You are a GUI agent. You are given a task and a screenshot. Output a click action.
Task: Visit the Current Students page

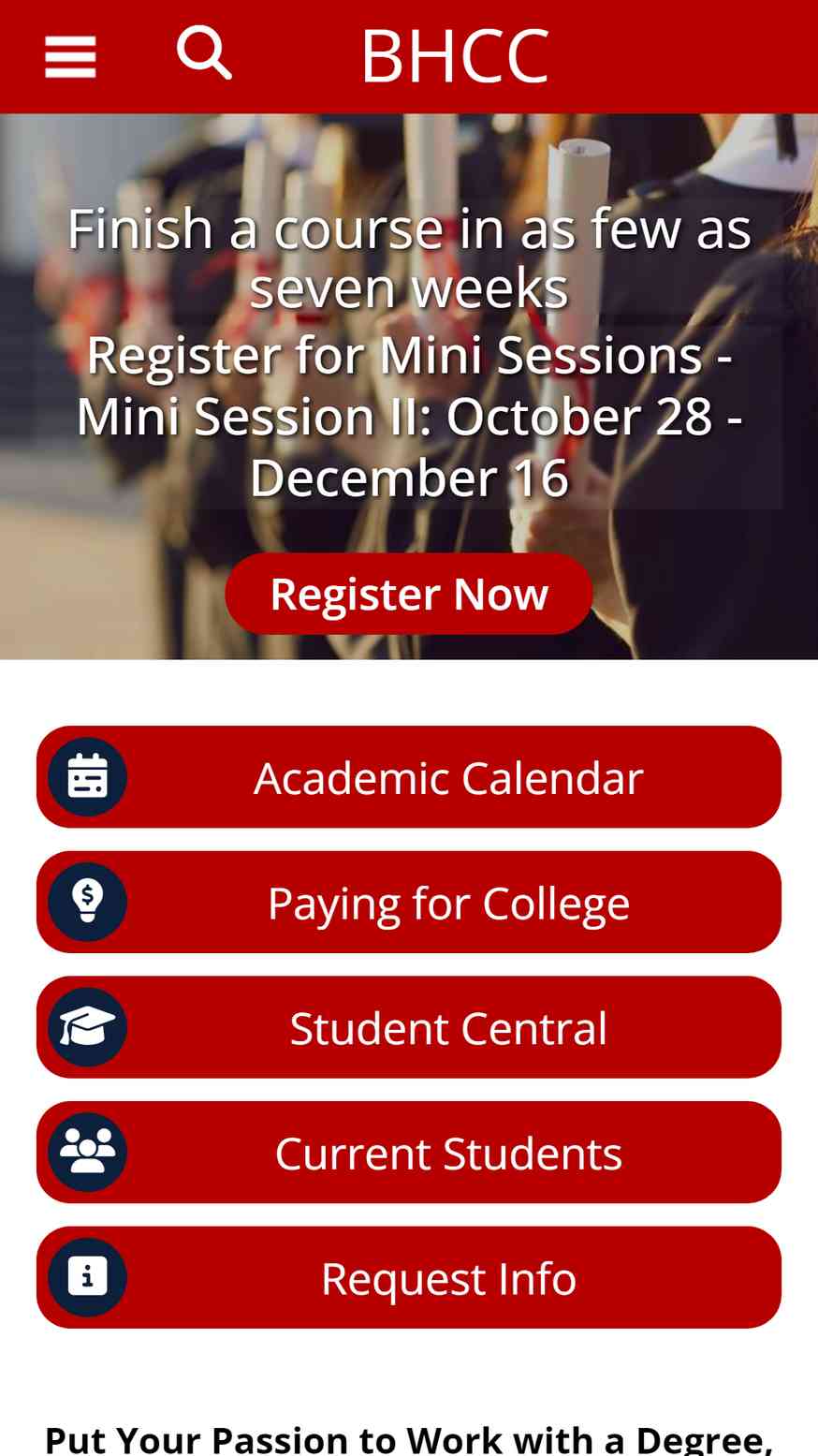click(409, 1153)
